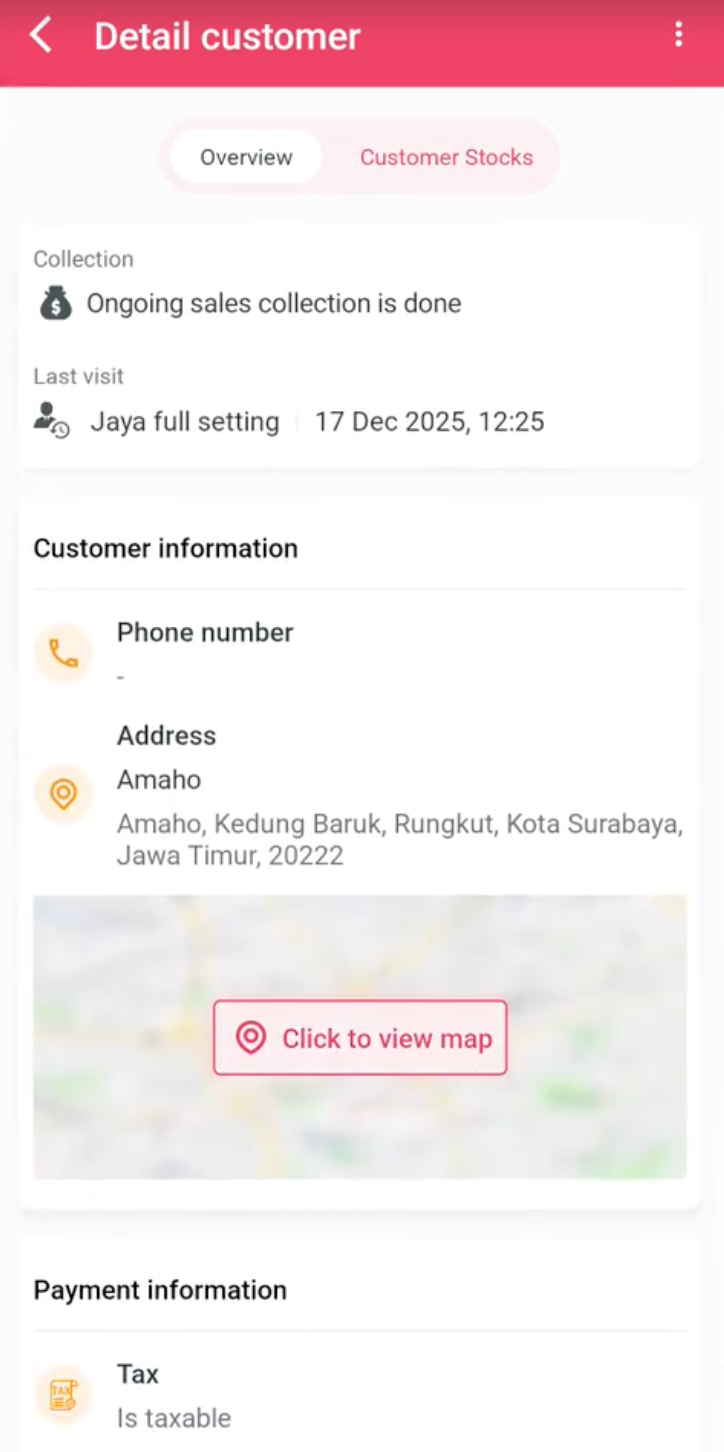Select the Overview tab
The height and width of the screenshot is (1452, 724).
(x=246, y=157)
